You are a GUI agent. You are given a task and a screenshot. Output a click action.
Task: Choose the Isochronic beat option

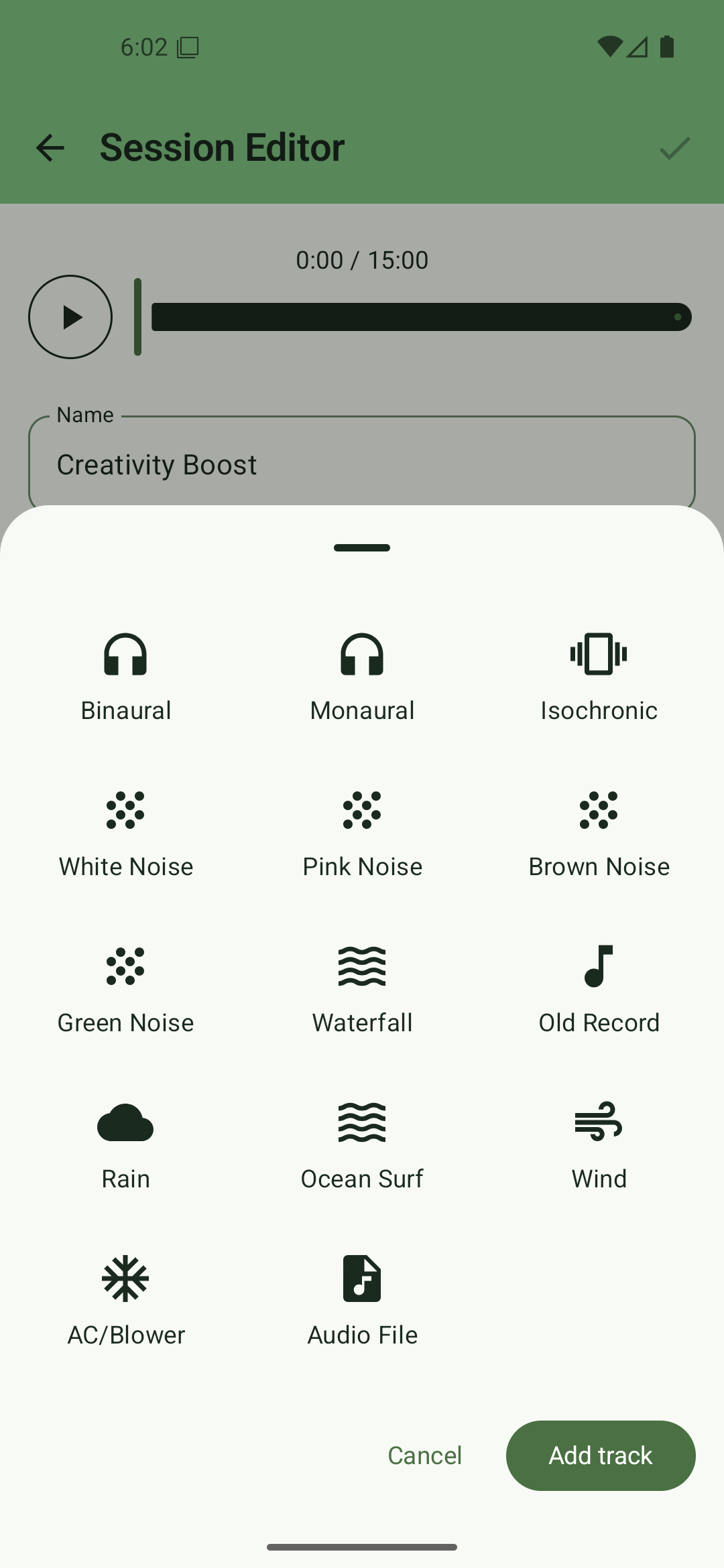pos(599,675)
